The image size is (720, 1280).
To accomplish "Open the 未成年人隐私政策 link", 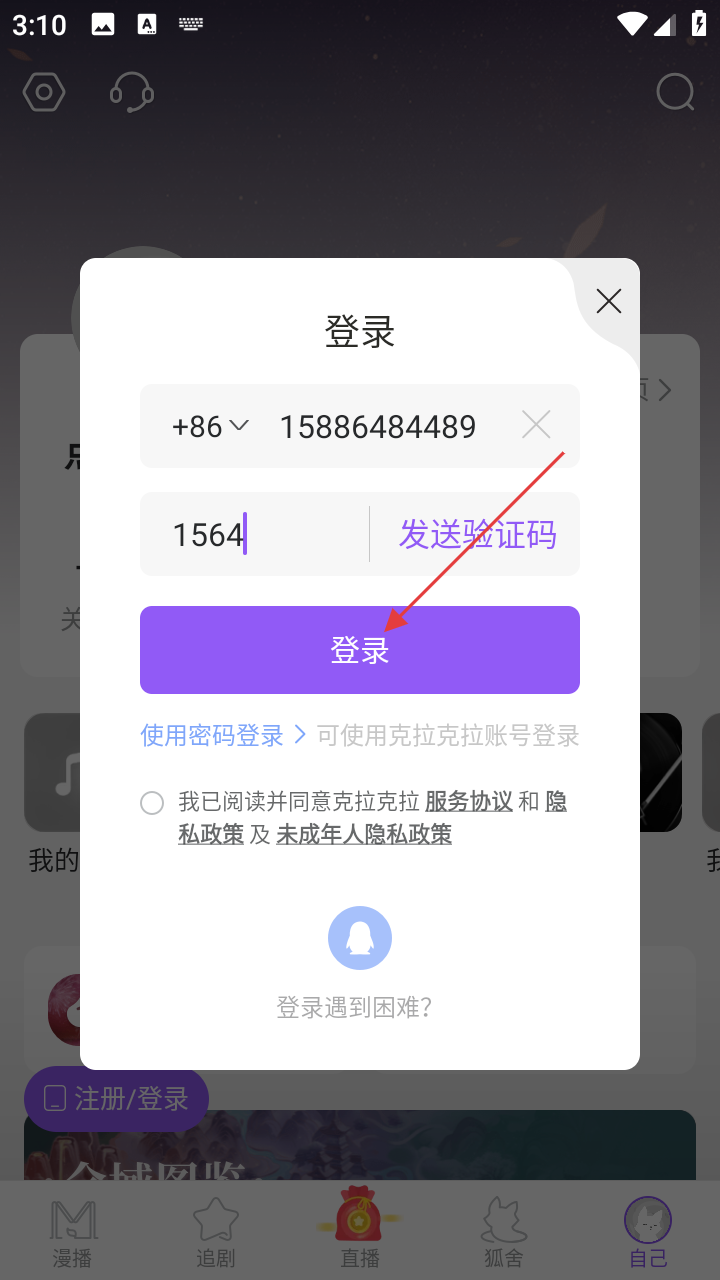I will pos(364,834).
